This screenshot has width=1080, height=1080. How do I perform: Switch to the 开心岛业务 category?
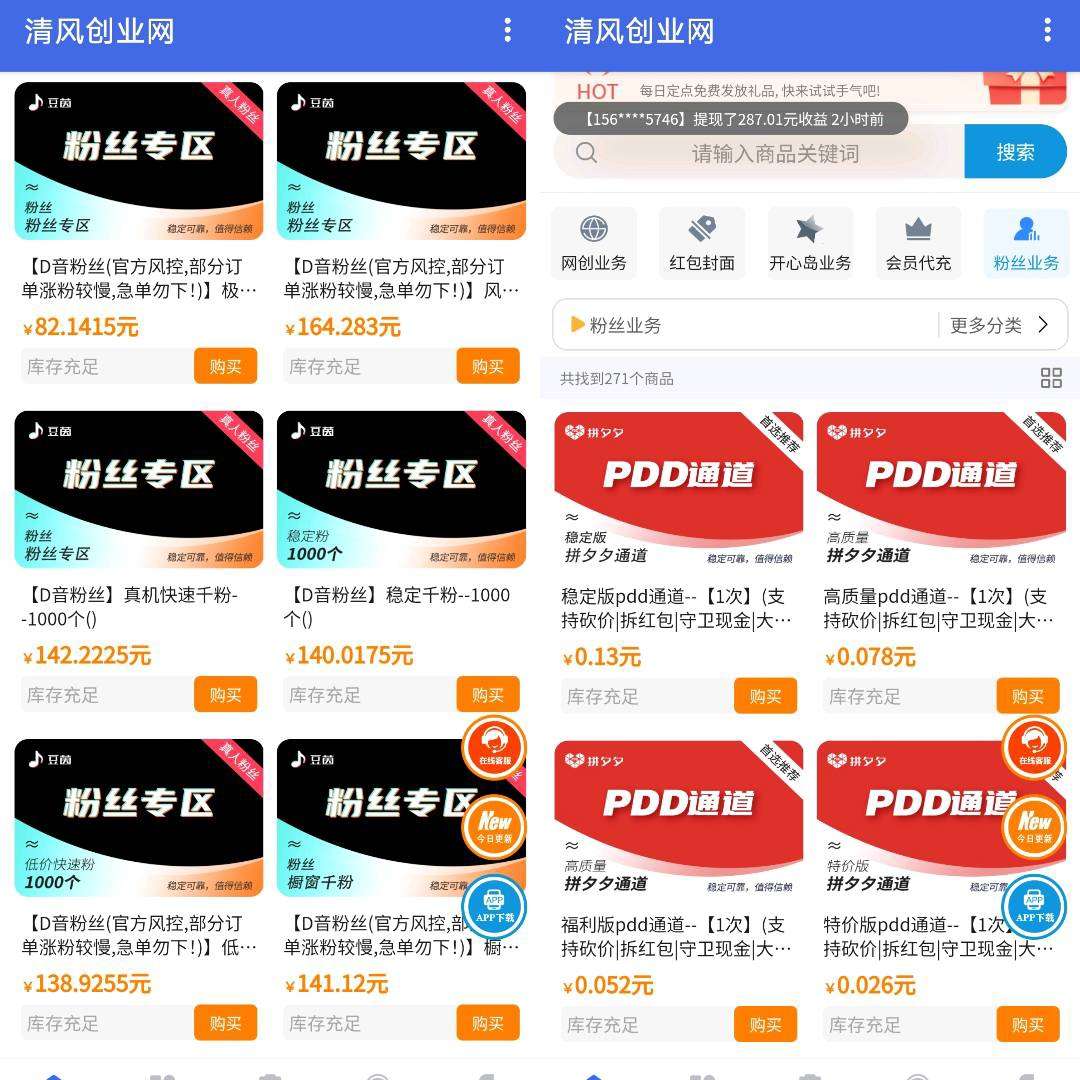click(810, 243)
